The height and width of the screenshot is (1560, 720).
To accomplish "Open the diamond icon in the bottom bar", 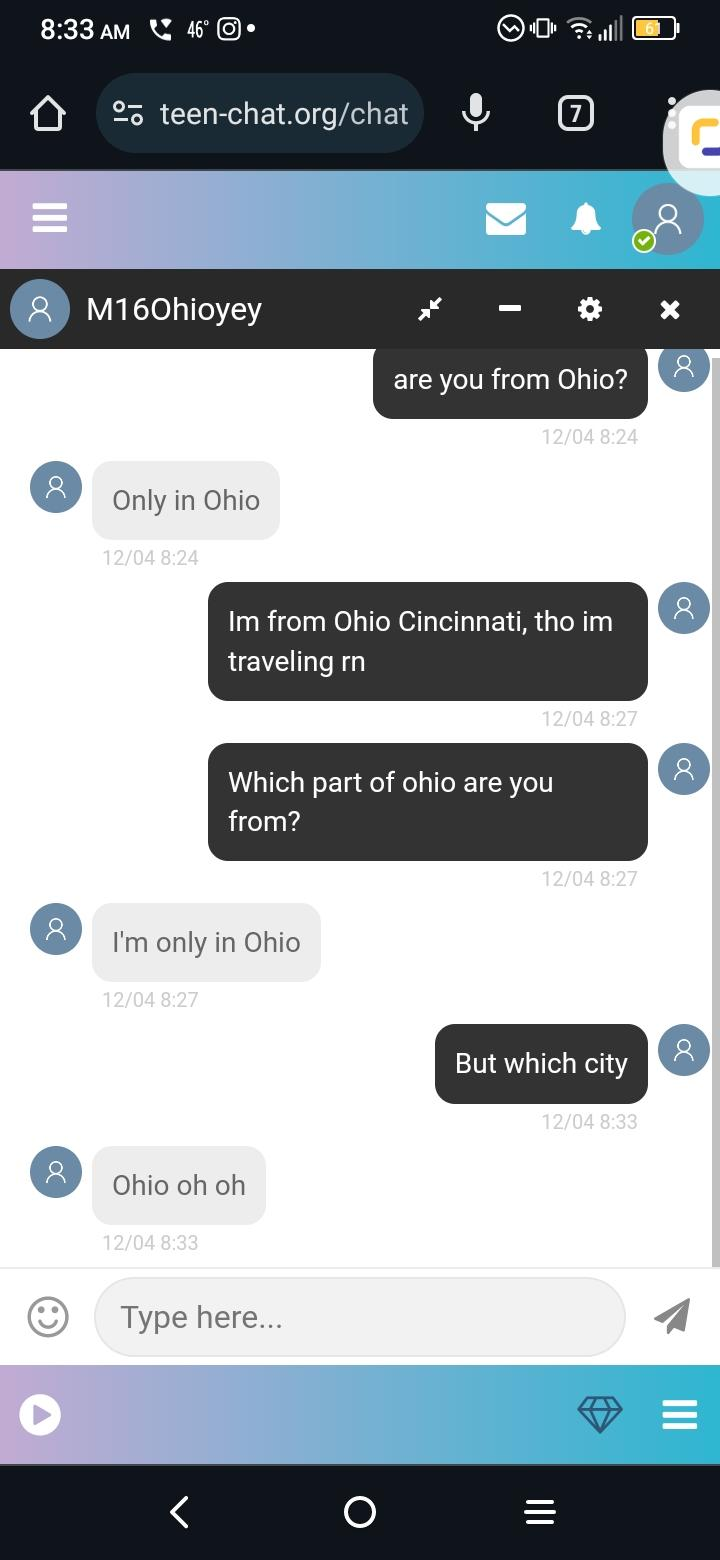I will coord(600,1415).
